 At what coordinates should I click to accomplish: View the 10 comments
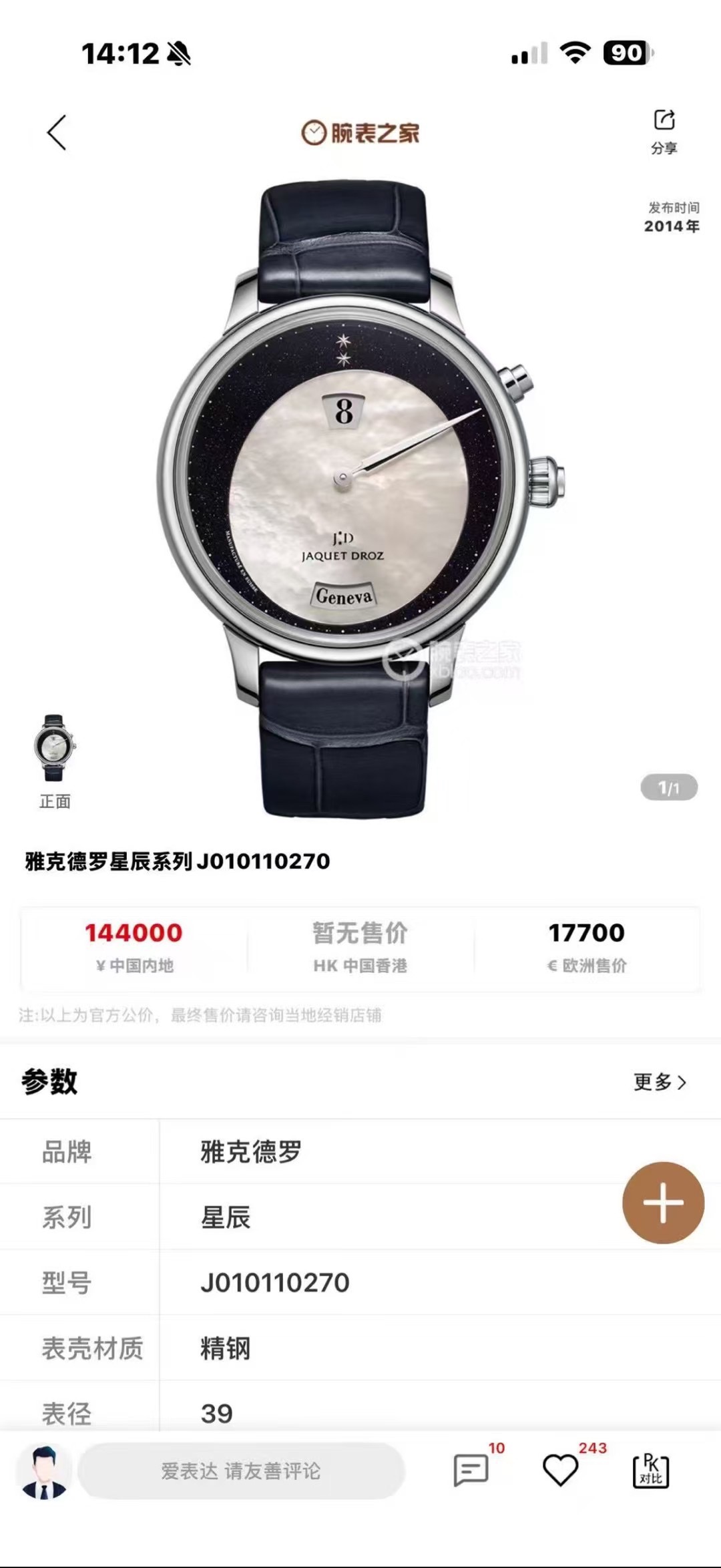click(x=471, y=1471)
